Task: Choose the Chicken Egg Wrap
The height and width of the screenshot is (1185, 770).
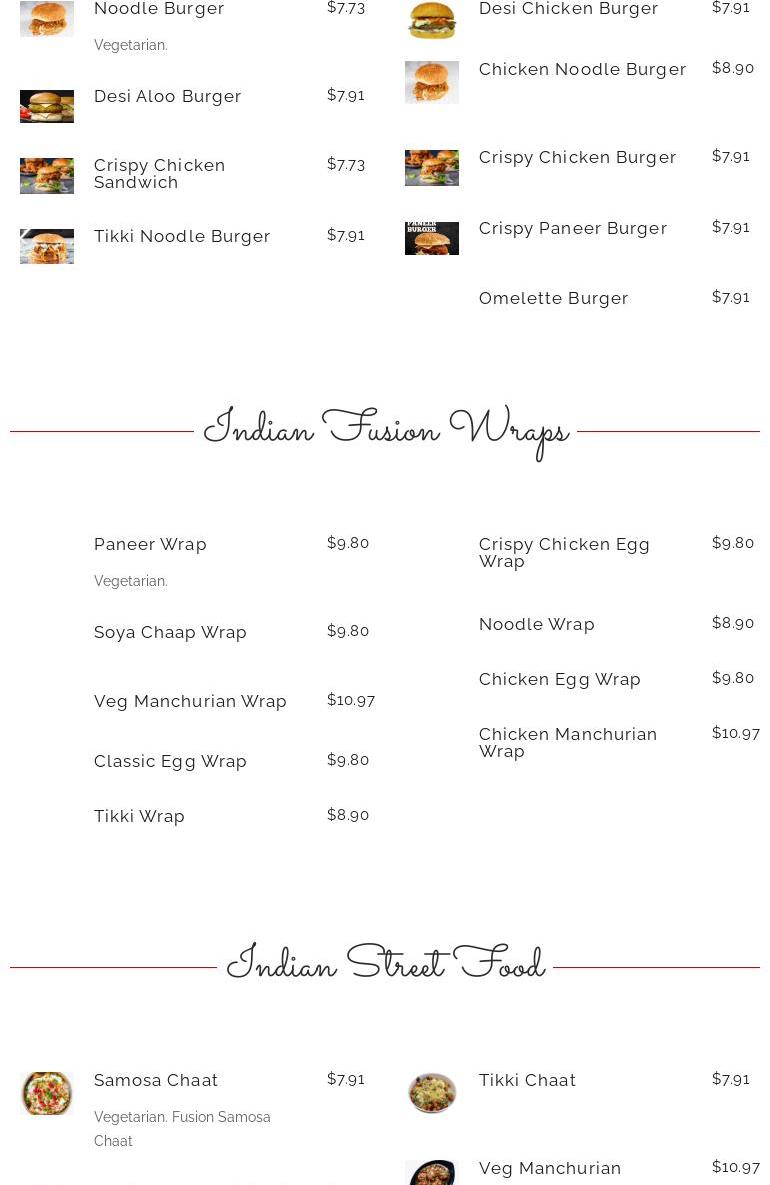Action: pos(559,680)
